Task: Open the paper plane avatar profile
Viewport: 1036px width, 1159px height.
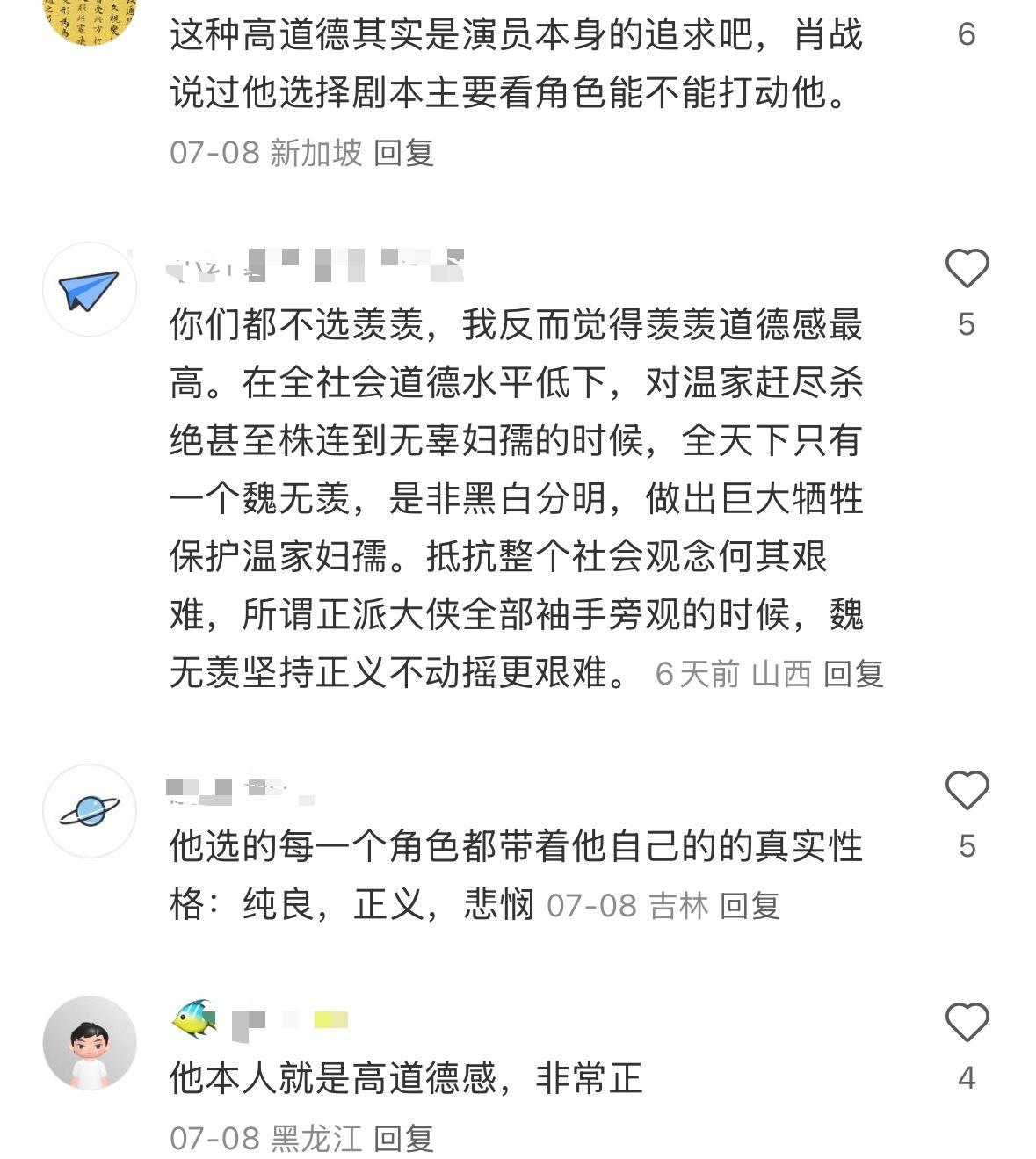Action: coord(90,289)
